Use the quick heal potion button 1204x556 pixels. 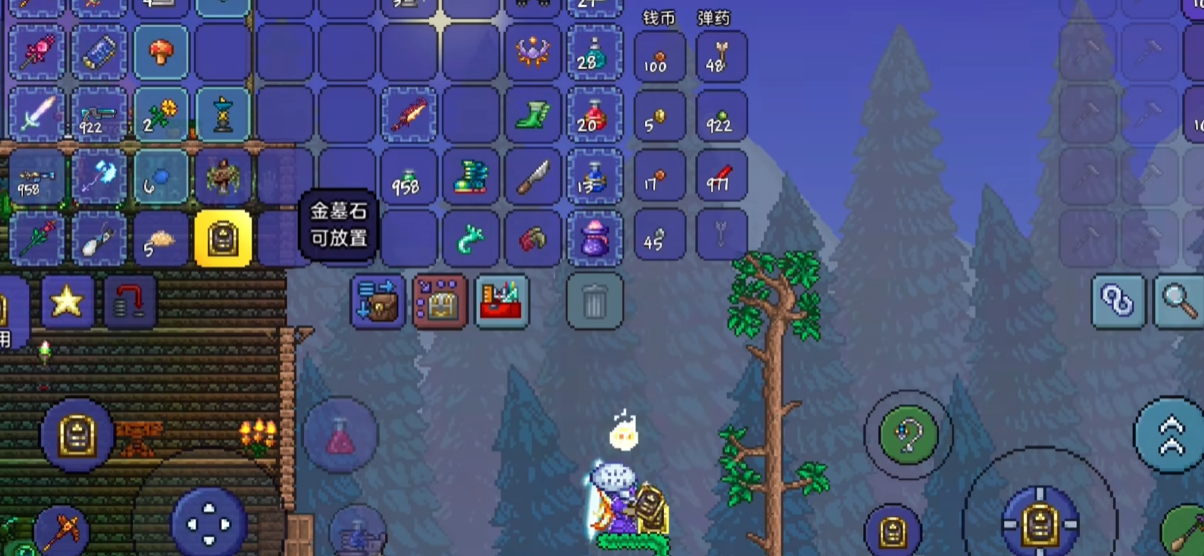click(340, 437)
